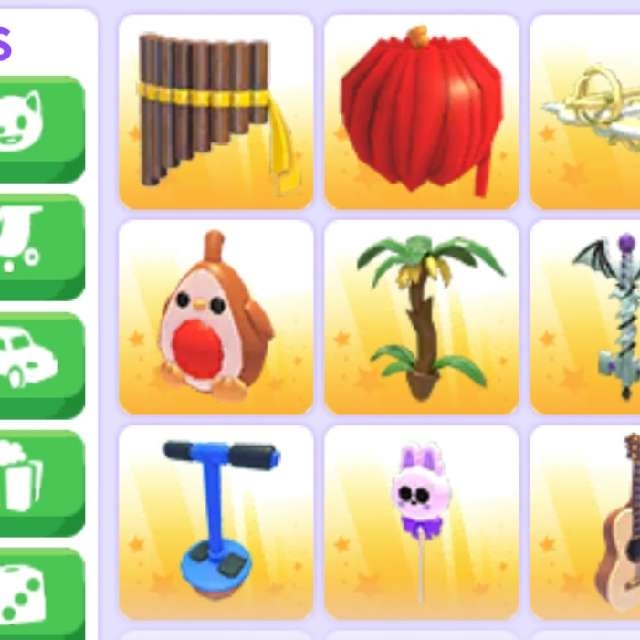Select the robin plush item

click(x=216, y=317)
